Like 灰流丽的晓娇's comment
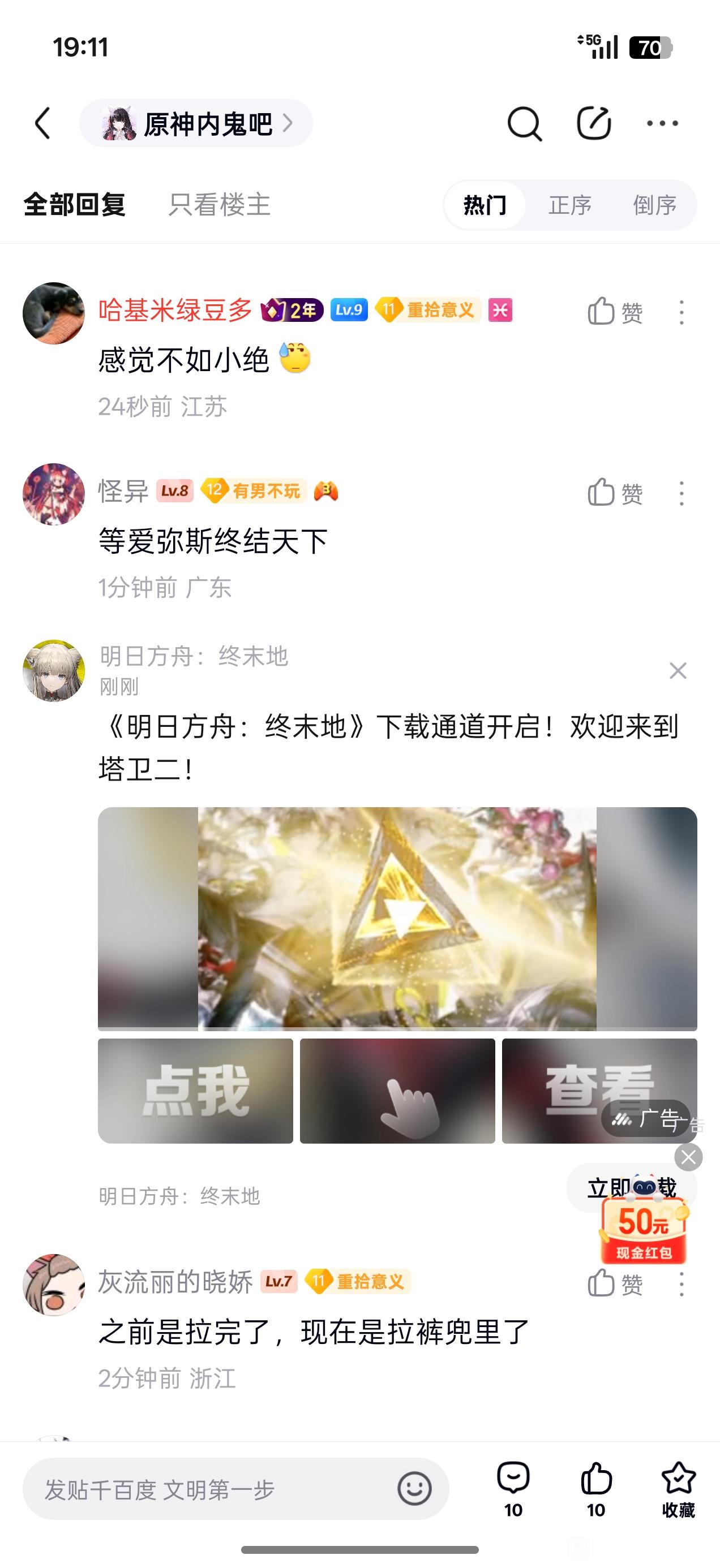720x1568 pixels. click(615, 1283)
